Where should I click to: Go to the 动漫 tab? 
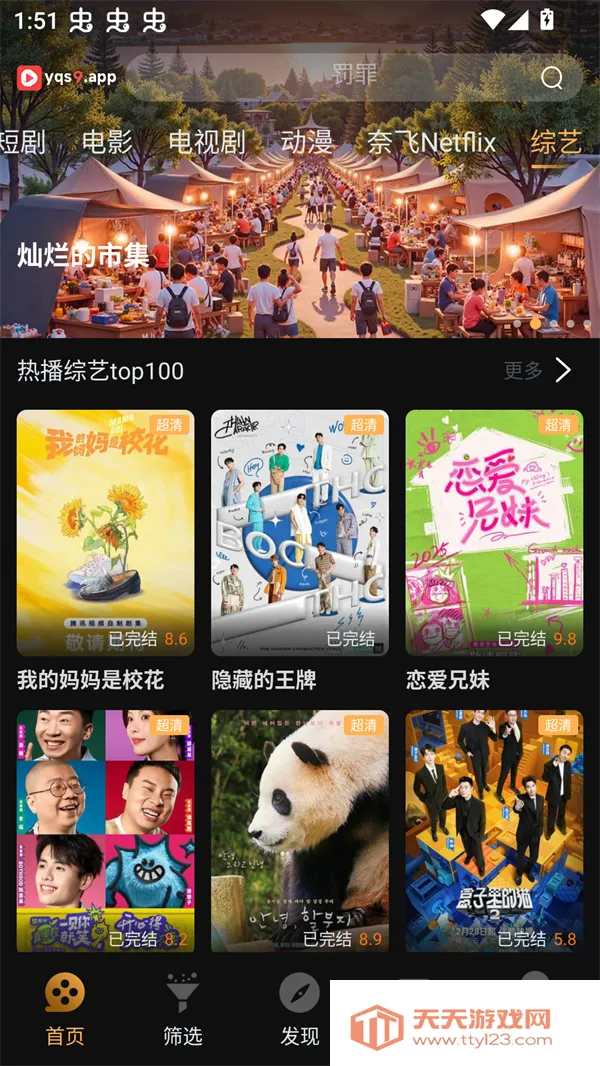[307, 142]
